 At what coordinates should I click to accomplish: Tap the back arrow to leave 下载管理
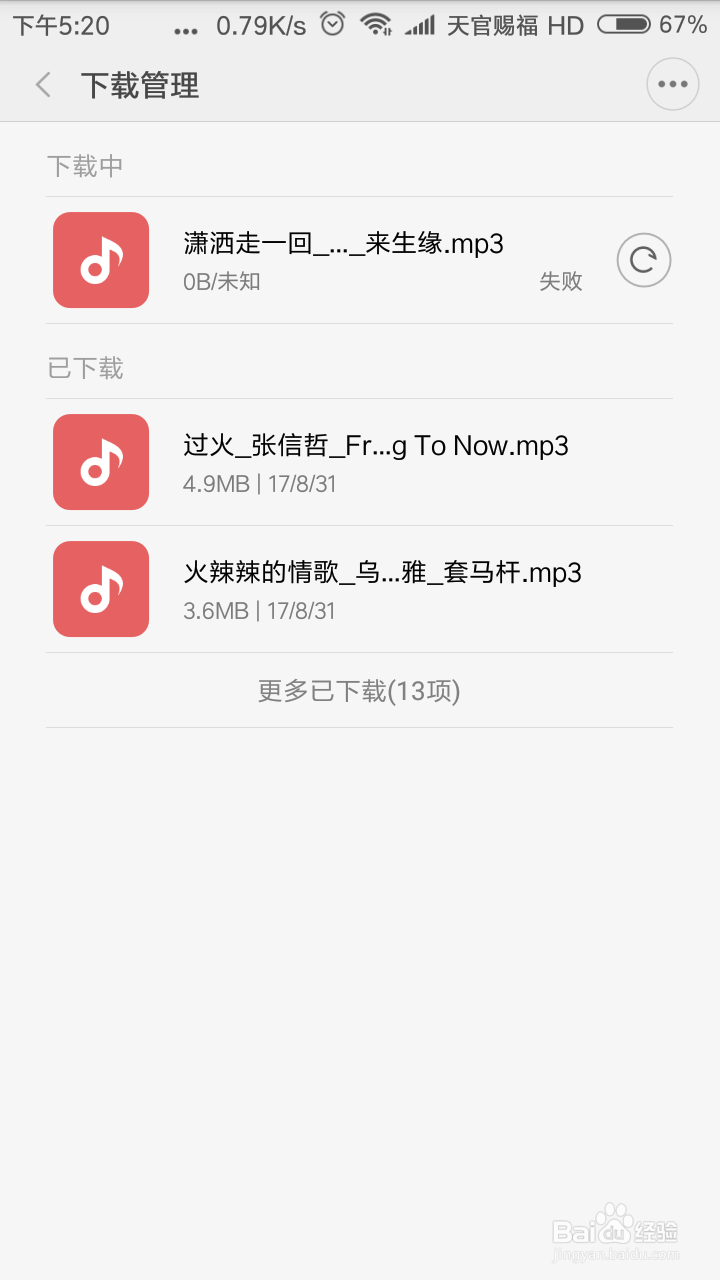42,85
